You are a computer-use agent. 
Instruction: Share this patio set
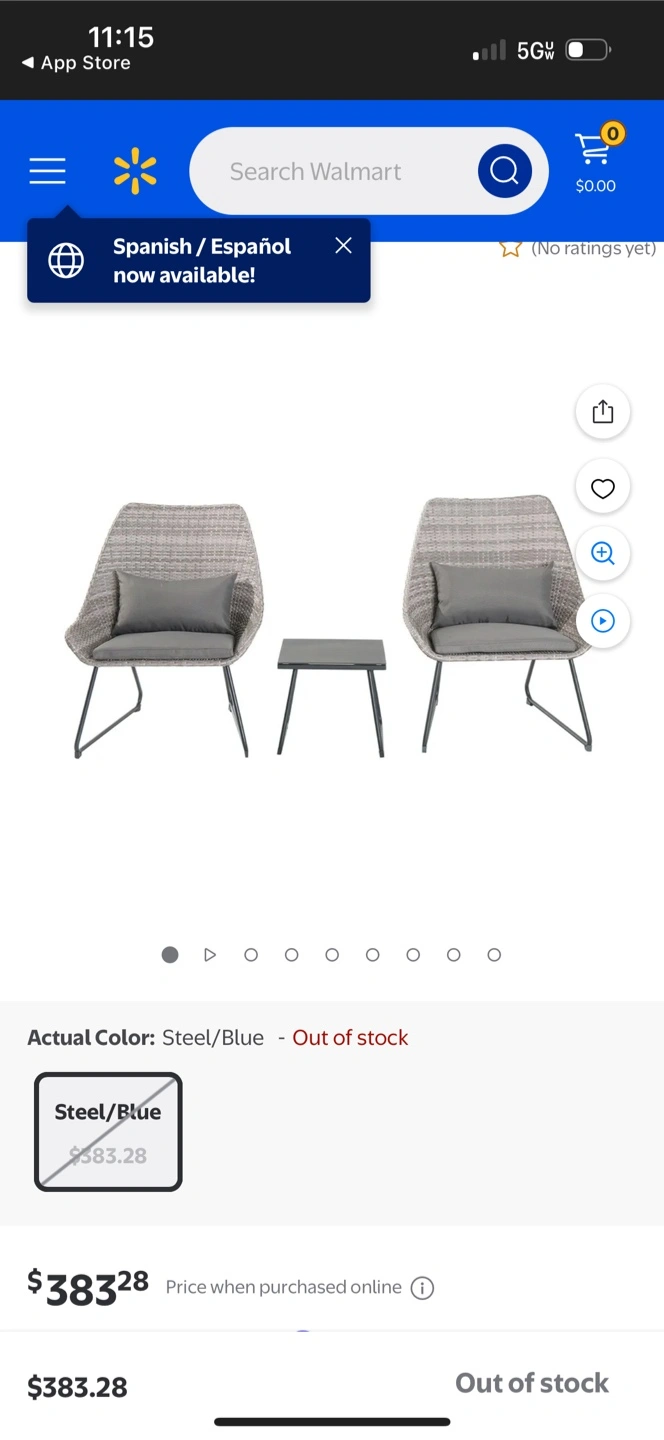603,412
